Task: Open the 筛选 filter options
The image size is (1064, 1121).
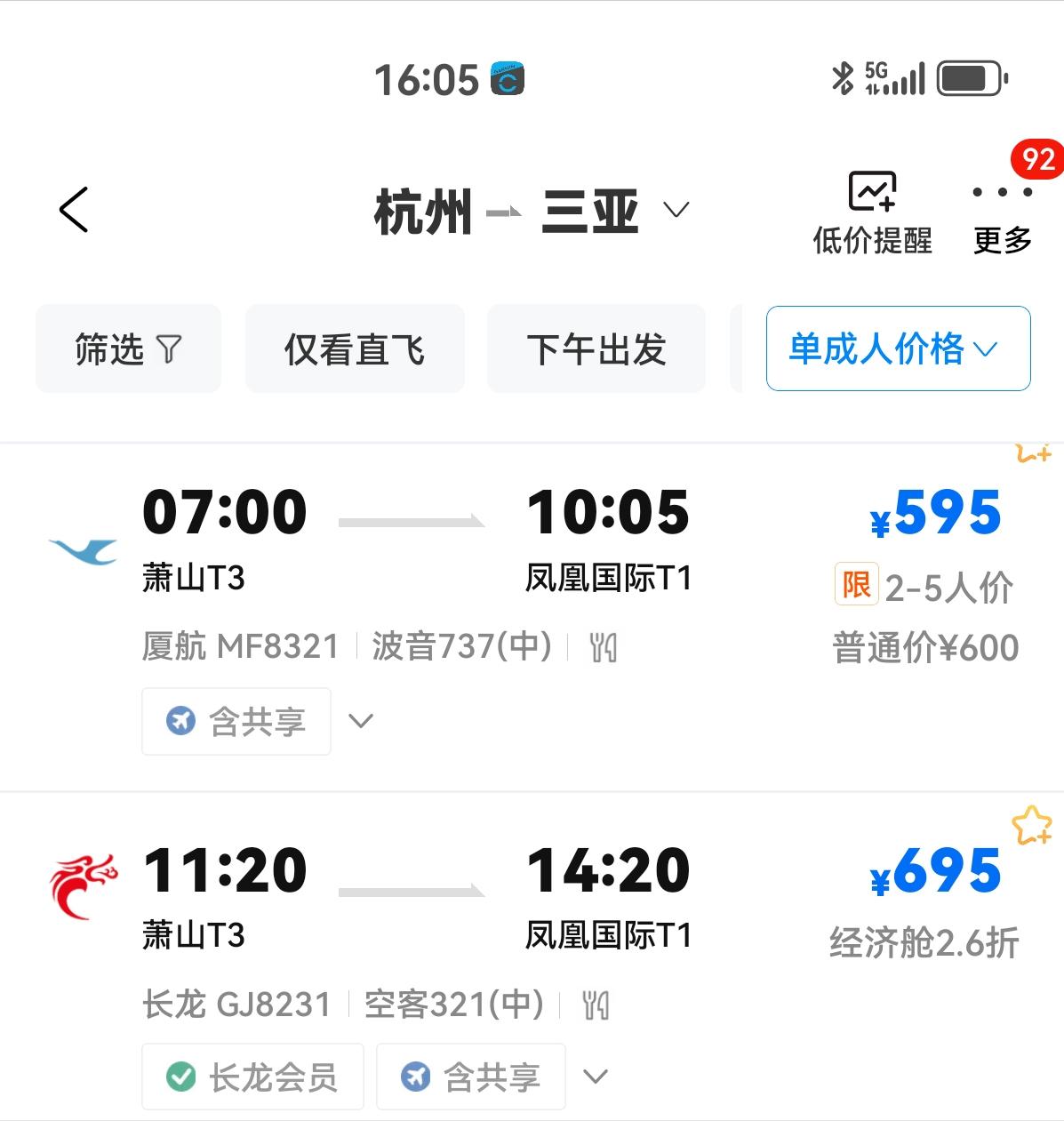Action: (x=128, y=349)
